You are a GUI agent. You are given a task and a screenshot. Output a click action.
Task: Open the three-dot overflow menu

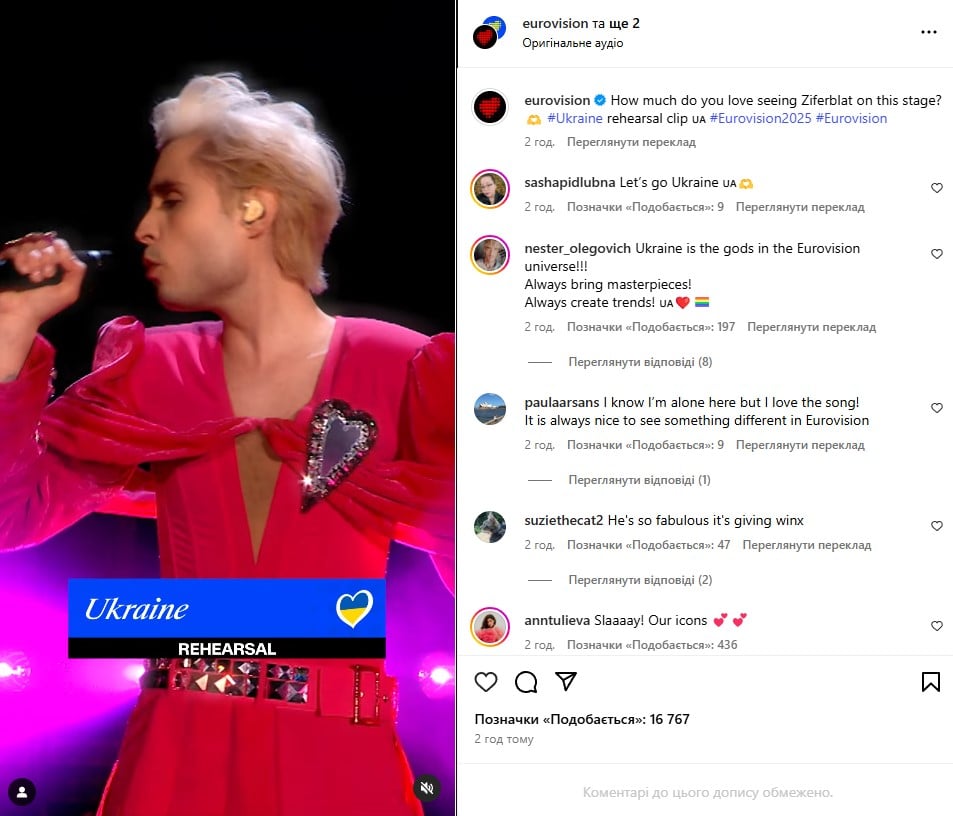[928, 32]
